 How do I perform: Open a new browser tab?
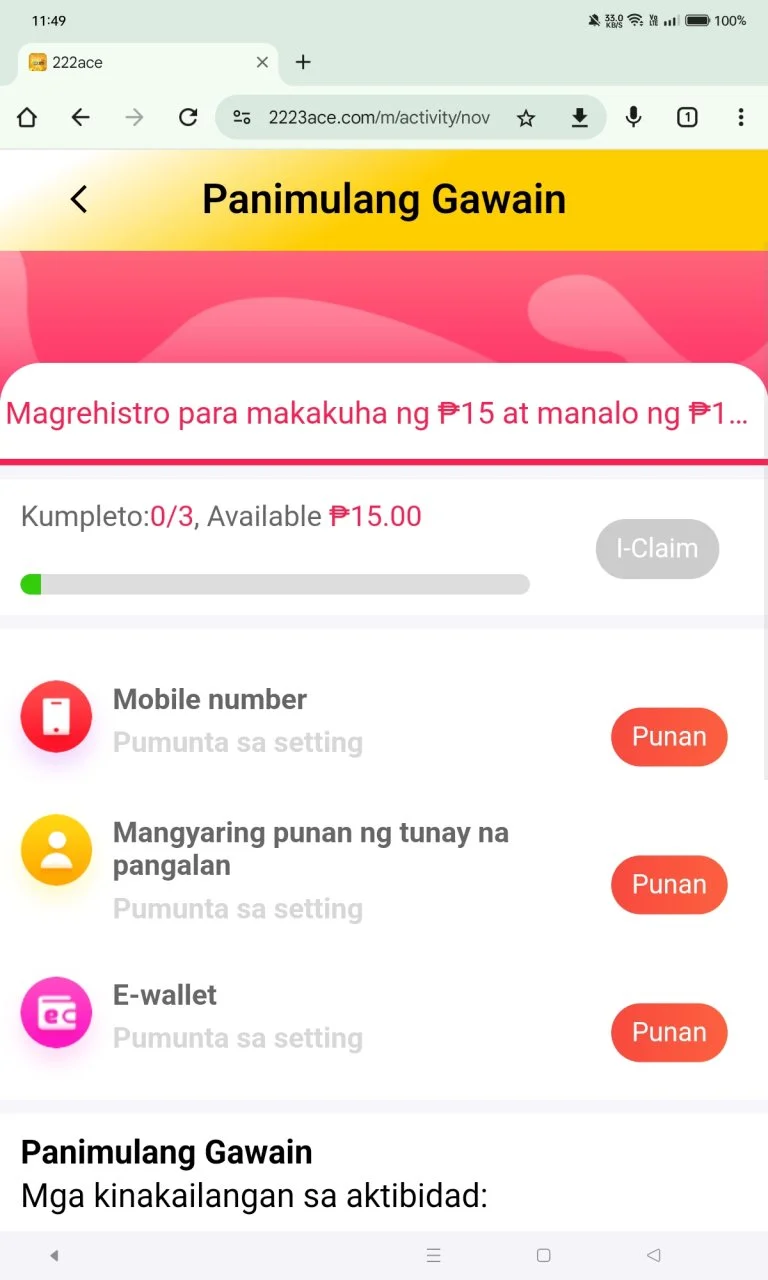(304, 62)
